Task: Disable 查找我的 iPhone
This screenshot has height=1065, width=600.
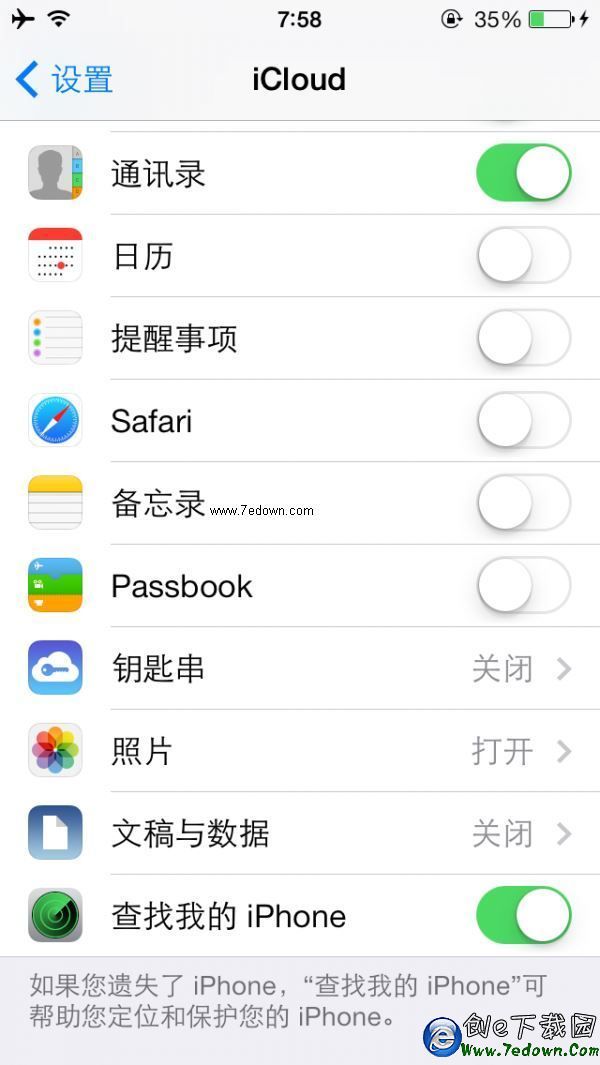Action: (x=523, y=916)
